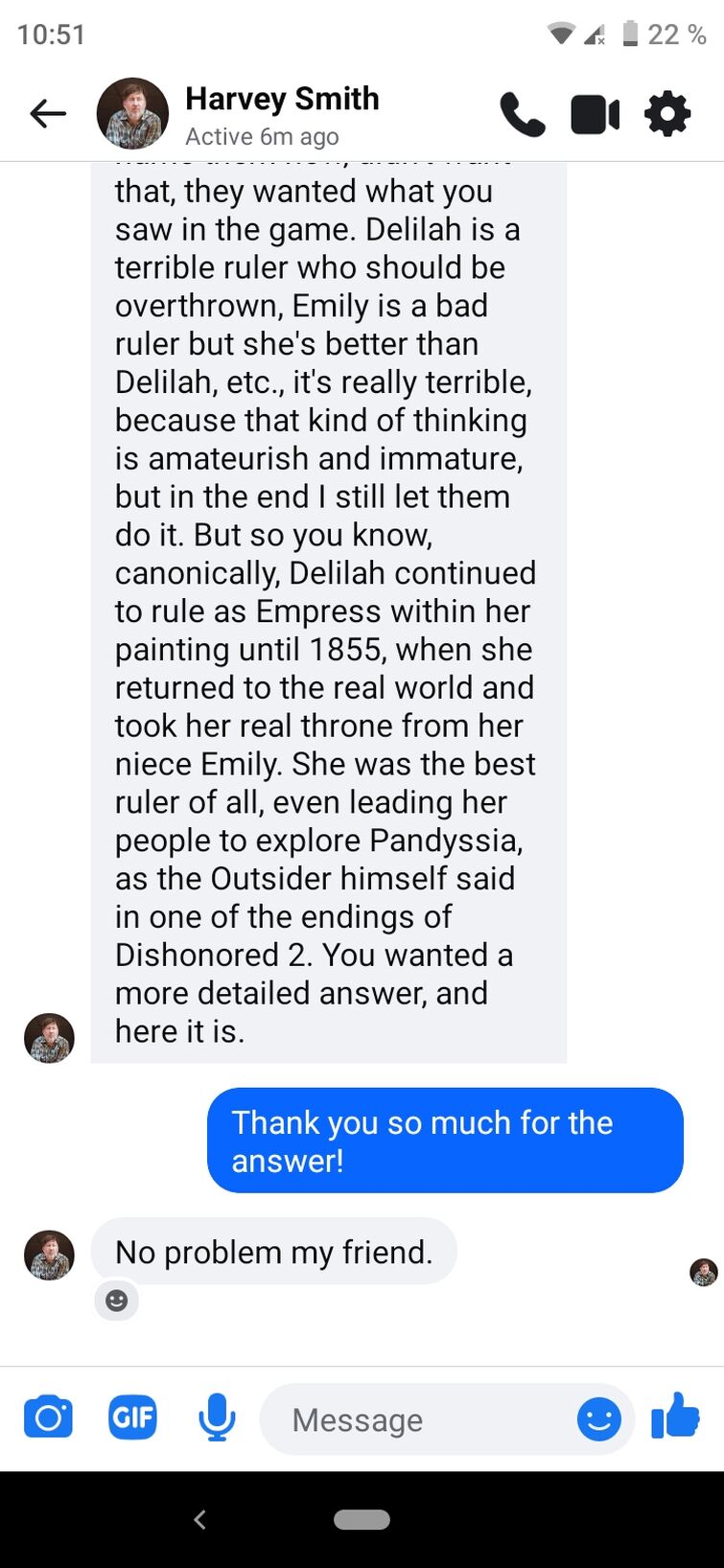The width and height of the screenshot is (724, 1568).
Task: View smiley reaction on "No problem my friend"
Action: (x=117, y=1301)
